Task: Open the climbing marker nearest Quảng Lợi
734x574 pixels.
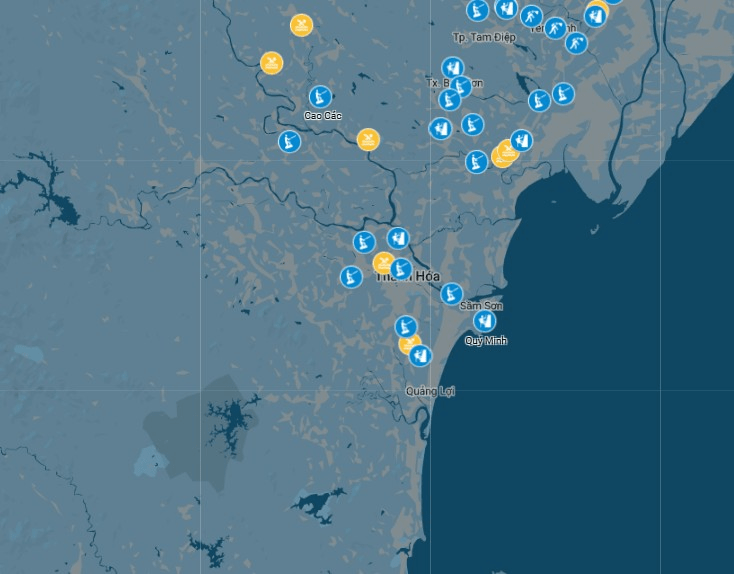Action: coord(420,355)
